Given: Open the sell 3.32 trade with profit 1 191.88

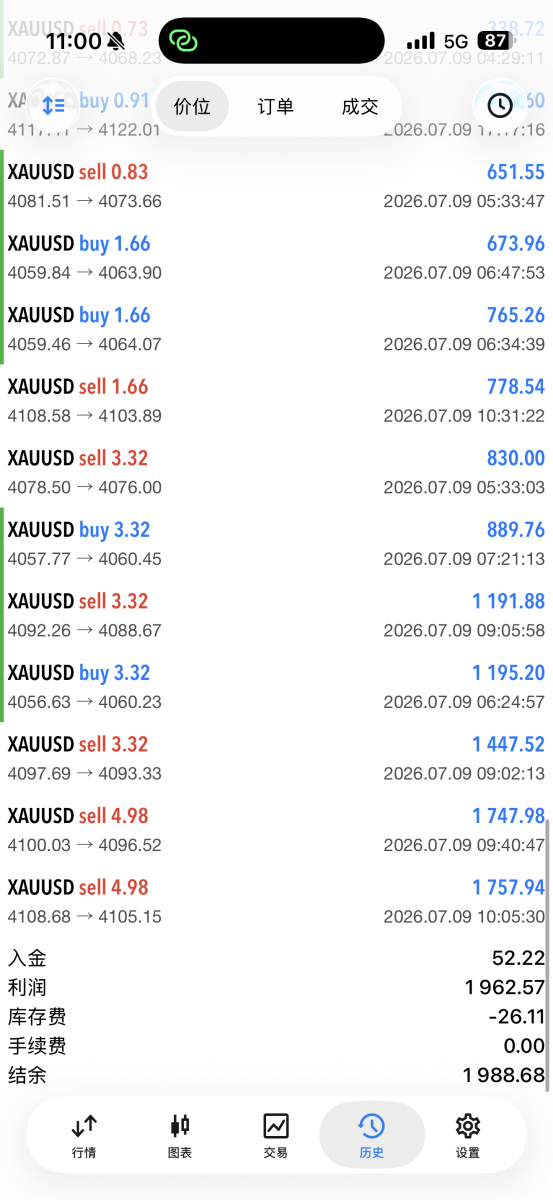Looking at the screenshot, I should pyautogui.click(x=276, y=615).
